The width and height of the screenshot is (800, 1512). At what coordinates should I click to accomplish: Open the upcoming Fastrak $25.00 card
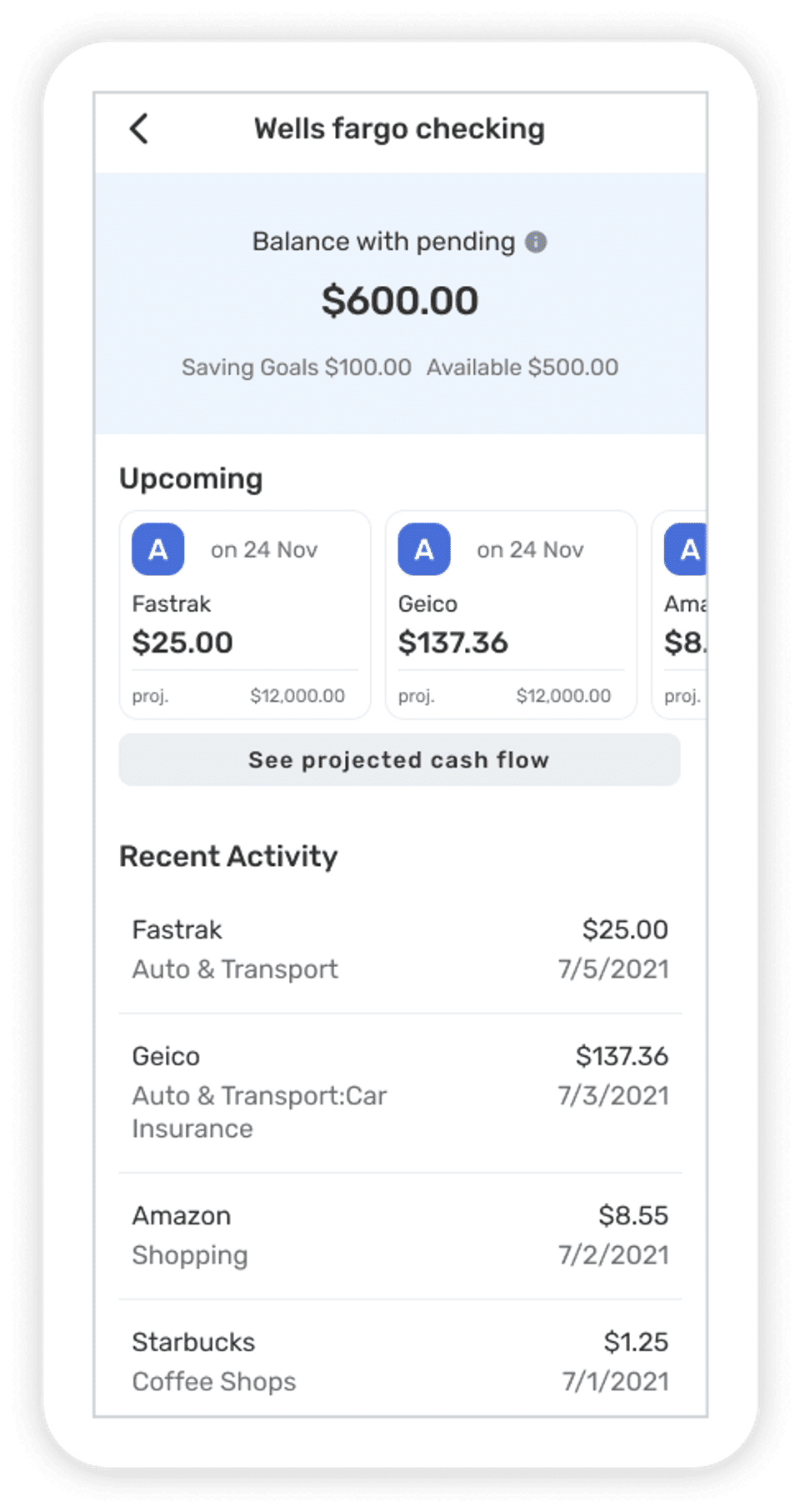(245, 615)
